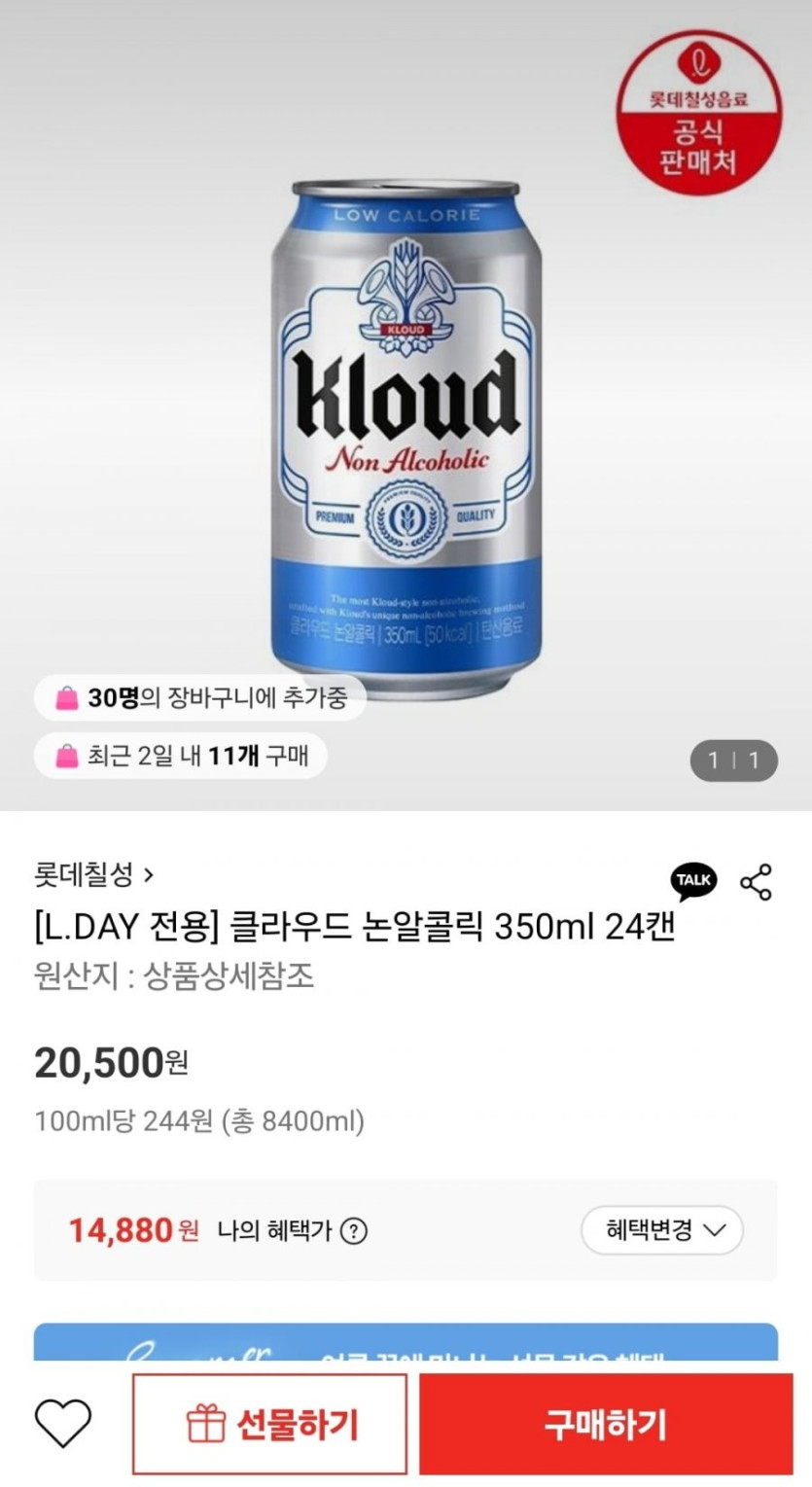
Task: Add product to wishlist with heart
Action: pos(63,1425)
